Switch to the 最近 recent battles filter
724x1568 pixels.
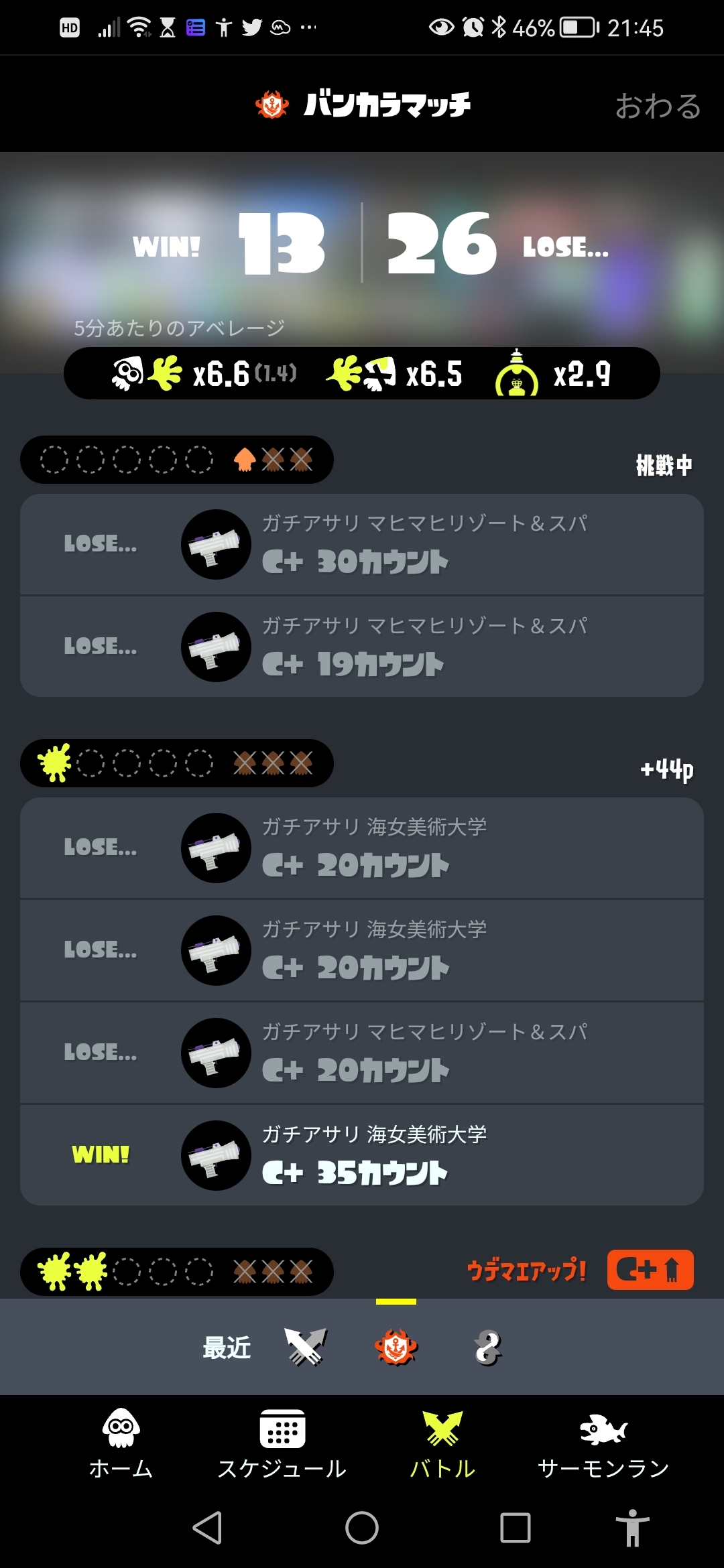click(x=227, y=1347)
